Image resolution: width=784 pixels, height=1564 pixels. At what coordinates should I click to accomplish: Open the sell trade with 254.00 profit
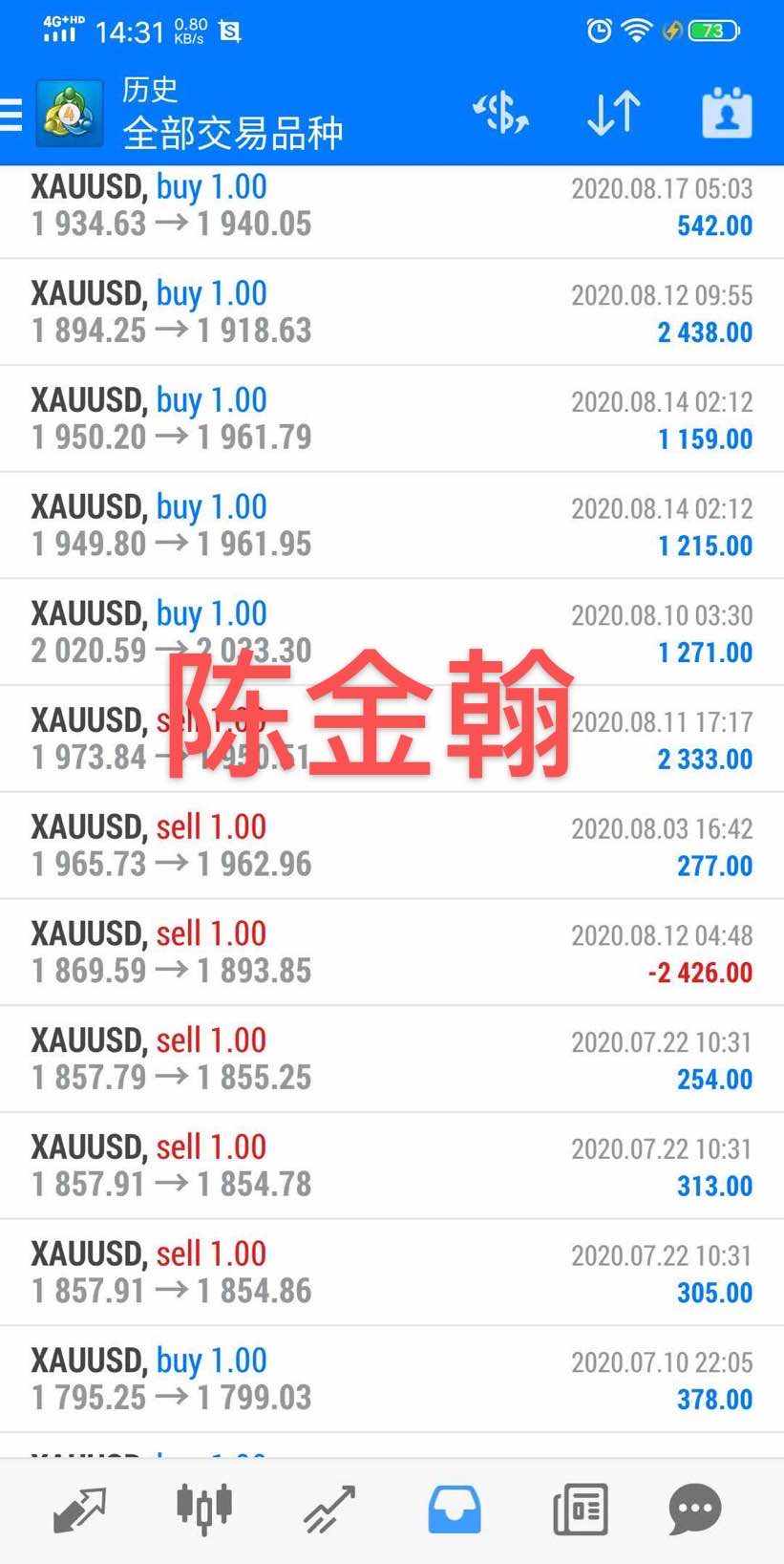coord(392,1060)
